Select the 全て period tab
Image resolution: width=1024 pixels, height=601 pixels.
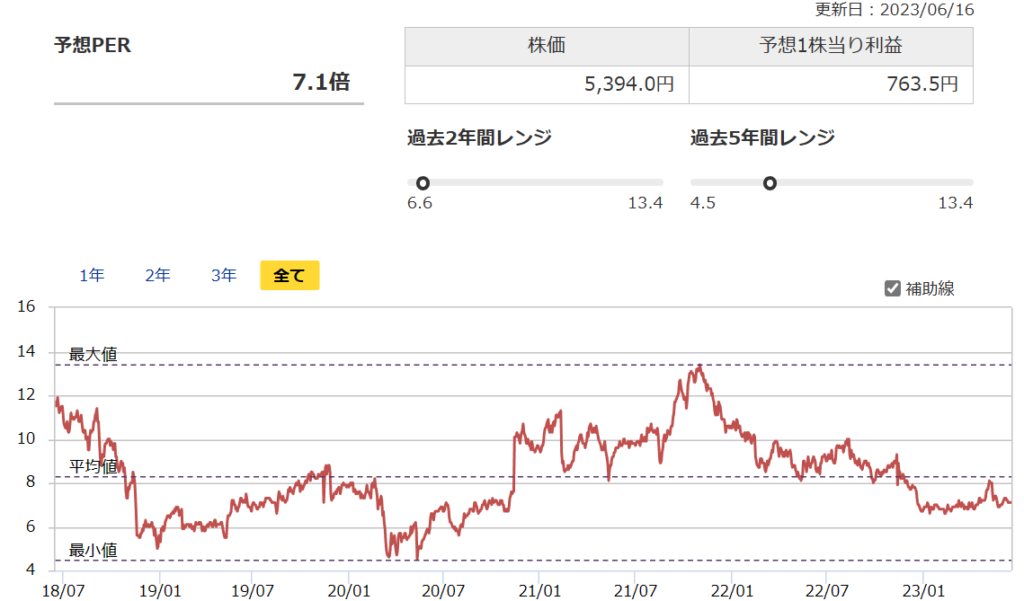click(289, 276)
